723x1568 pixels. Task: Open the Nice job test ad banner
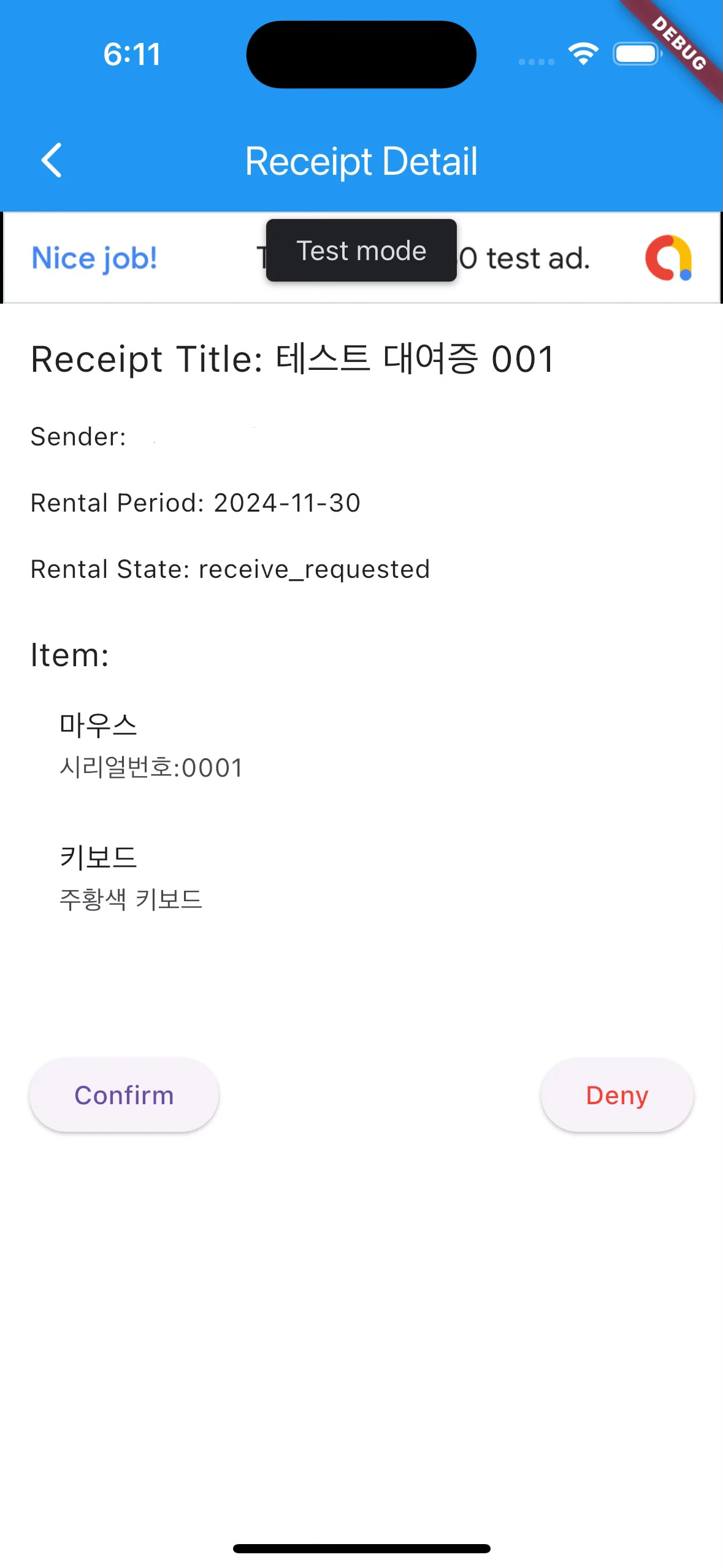361,258
